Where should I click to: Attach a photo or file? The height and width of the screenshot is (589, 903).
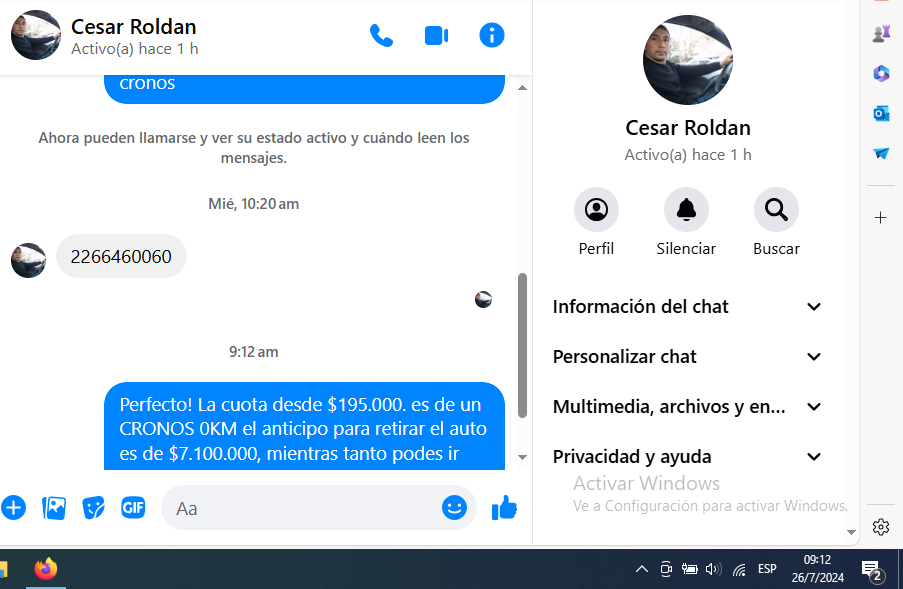(x=54, y=508)
